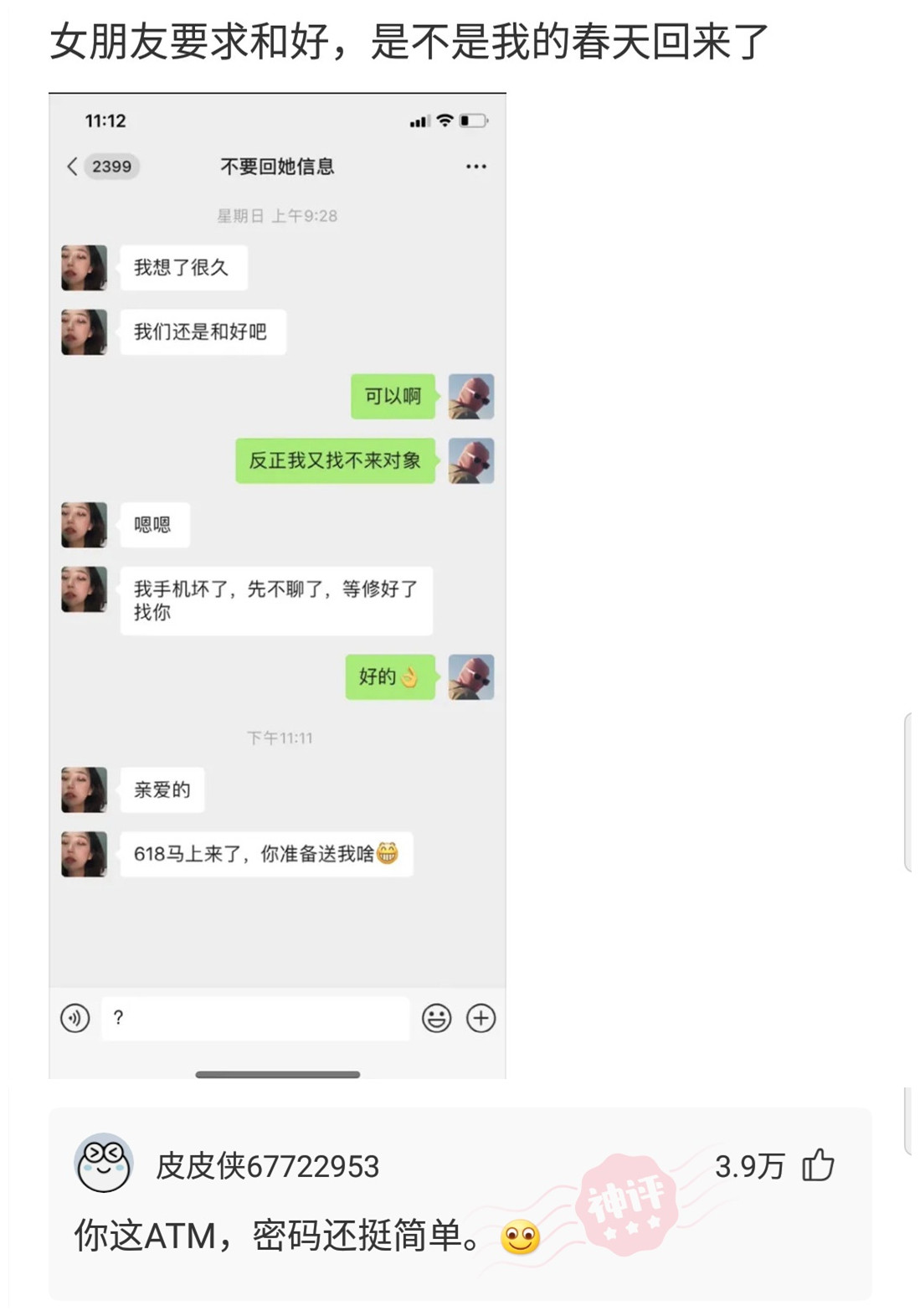Select the chat title 不要回她信息
This screenshot has width=920, height=1316.
pos(277,166)
